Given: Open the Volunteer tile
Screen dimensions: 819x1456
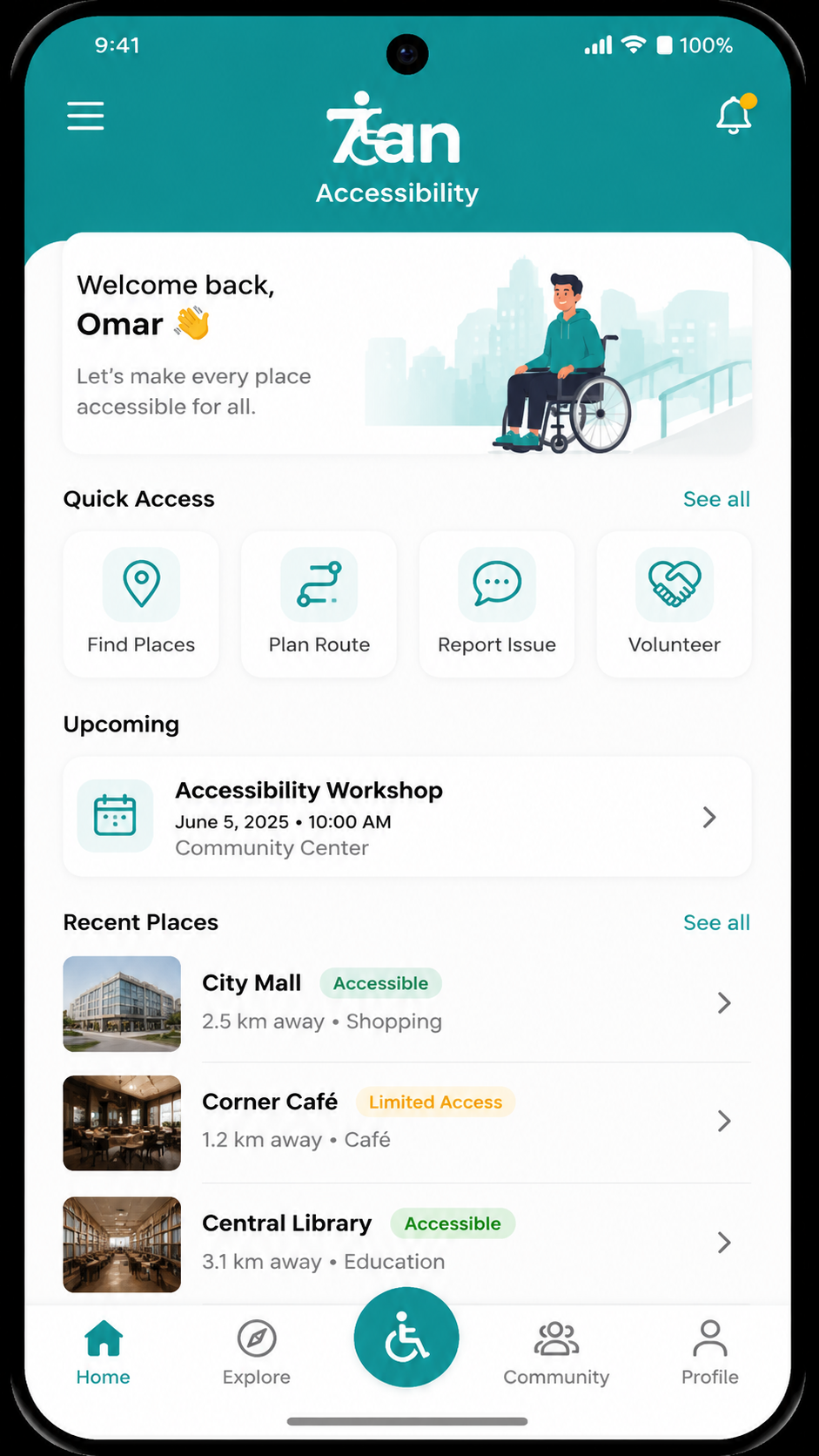Looking at the screenshot, I should [x=675, y=604].
